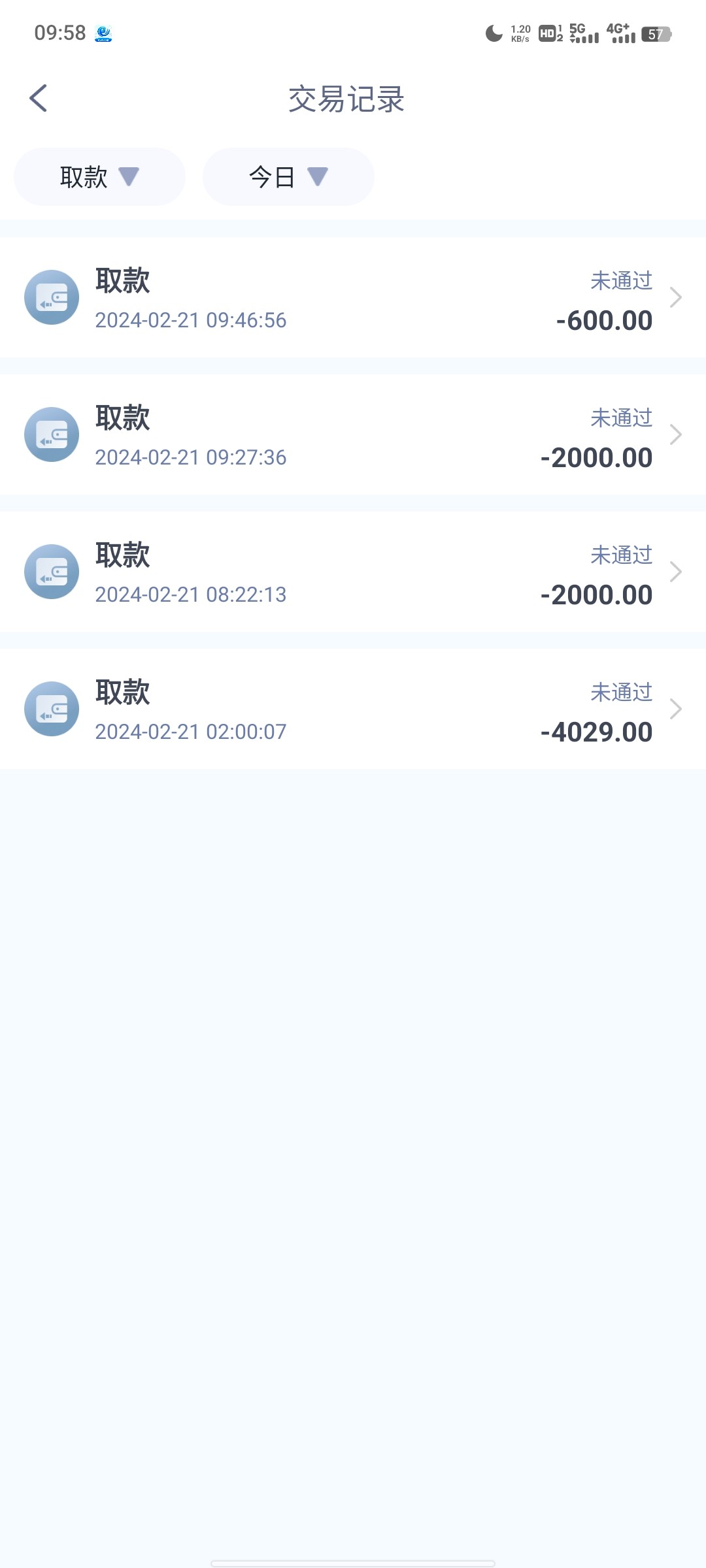View the 09:27:36 withdrawal details
Viewport: 706px width, 1568px height.
point(353,435)
